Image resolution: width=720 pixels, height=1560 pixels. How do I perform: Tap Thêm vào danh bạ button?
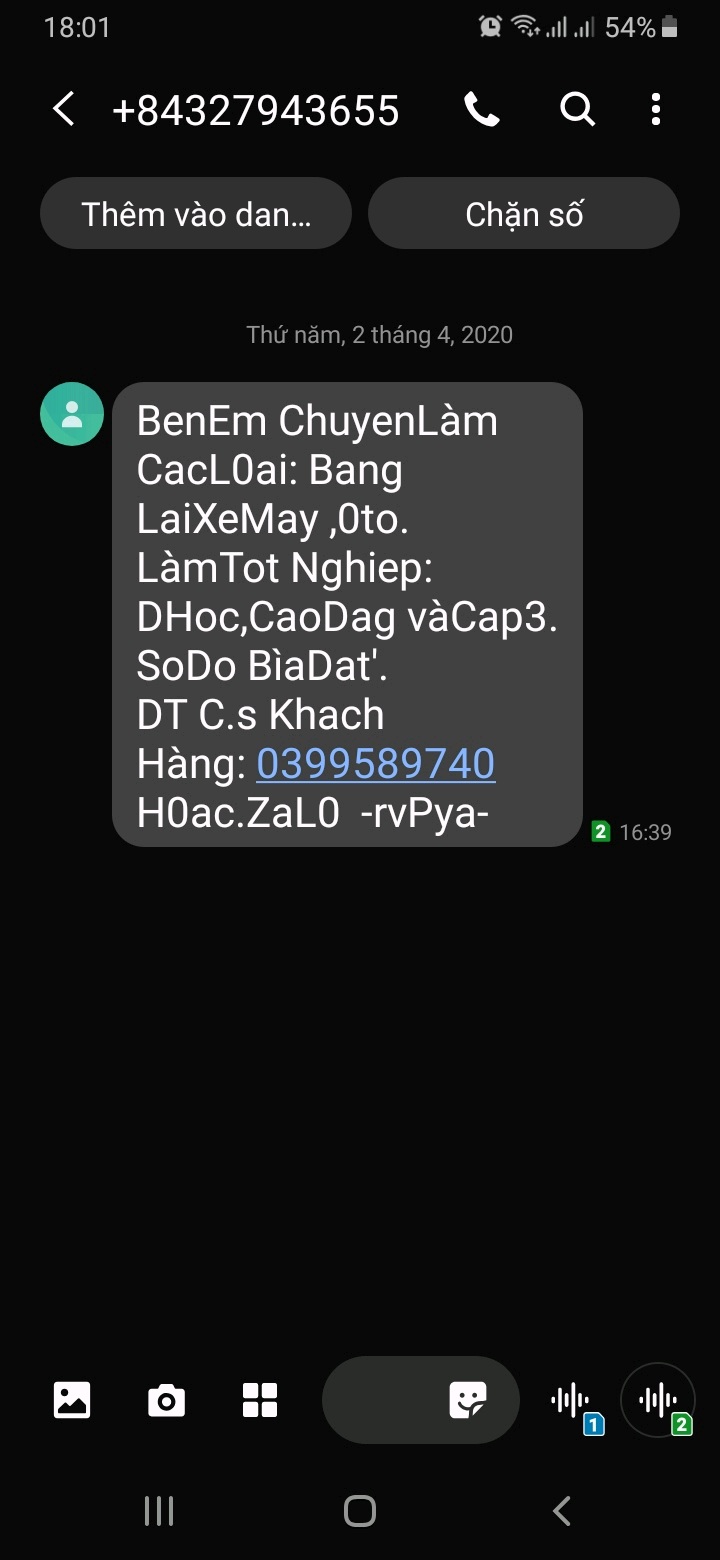point(196,214)
